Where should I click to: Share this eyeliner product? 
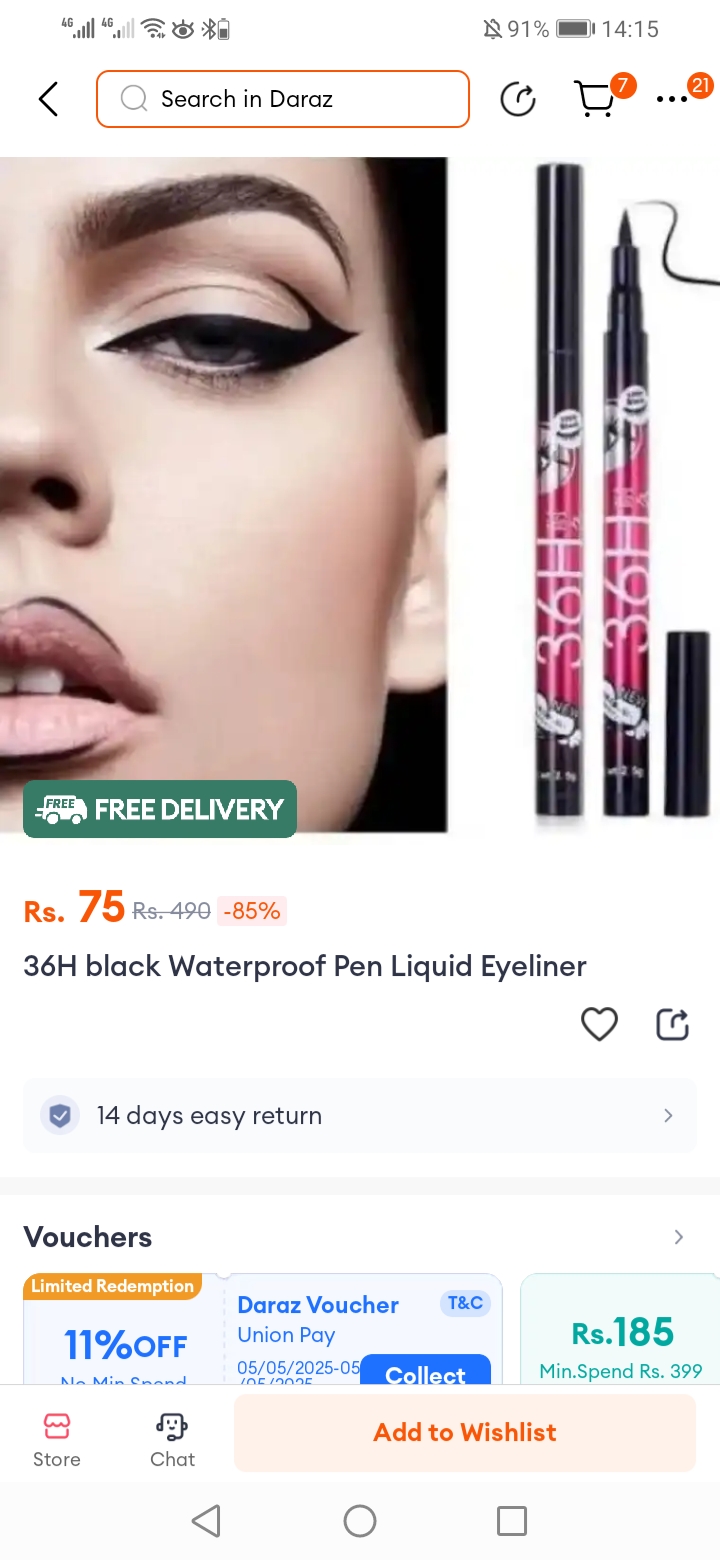coord(672,1024)
